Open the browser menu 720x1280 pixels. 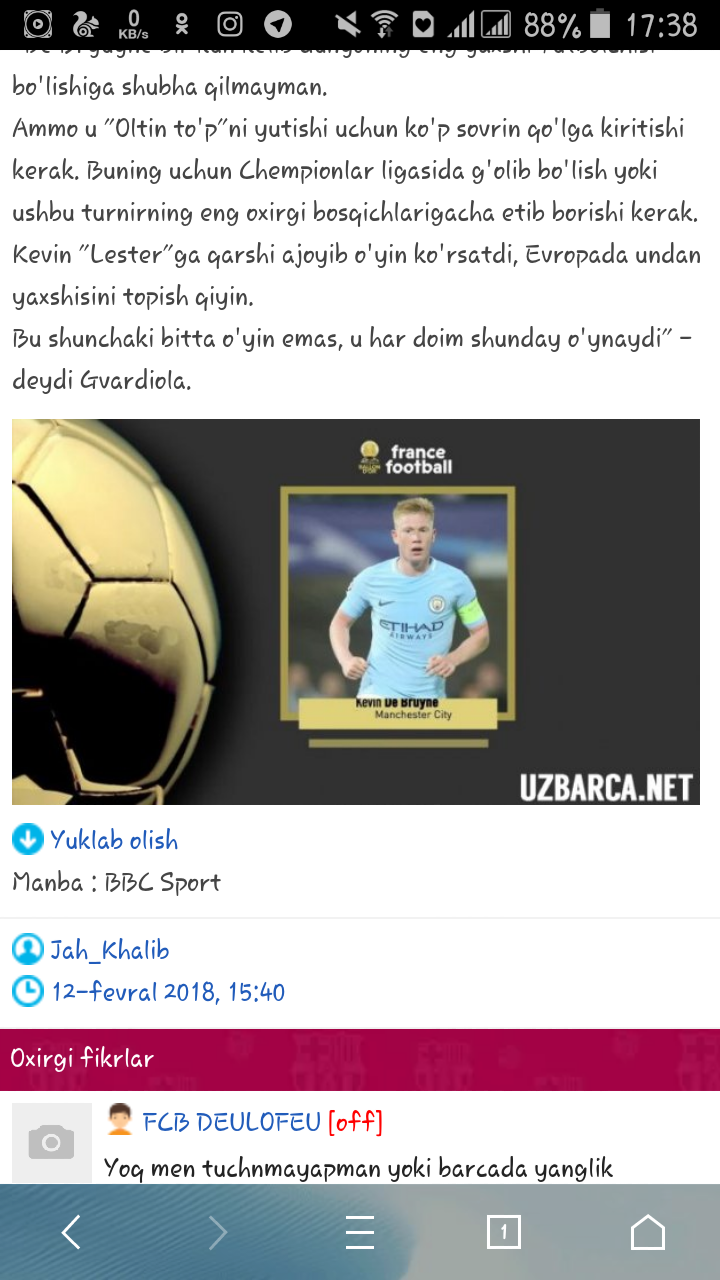(360, 1232)
